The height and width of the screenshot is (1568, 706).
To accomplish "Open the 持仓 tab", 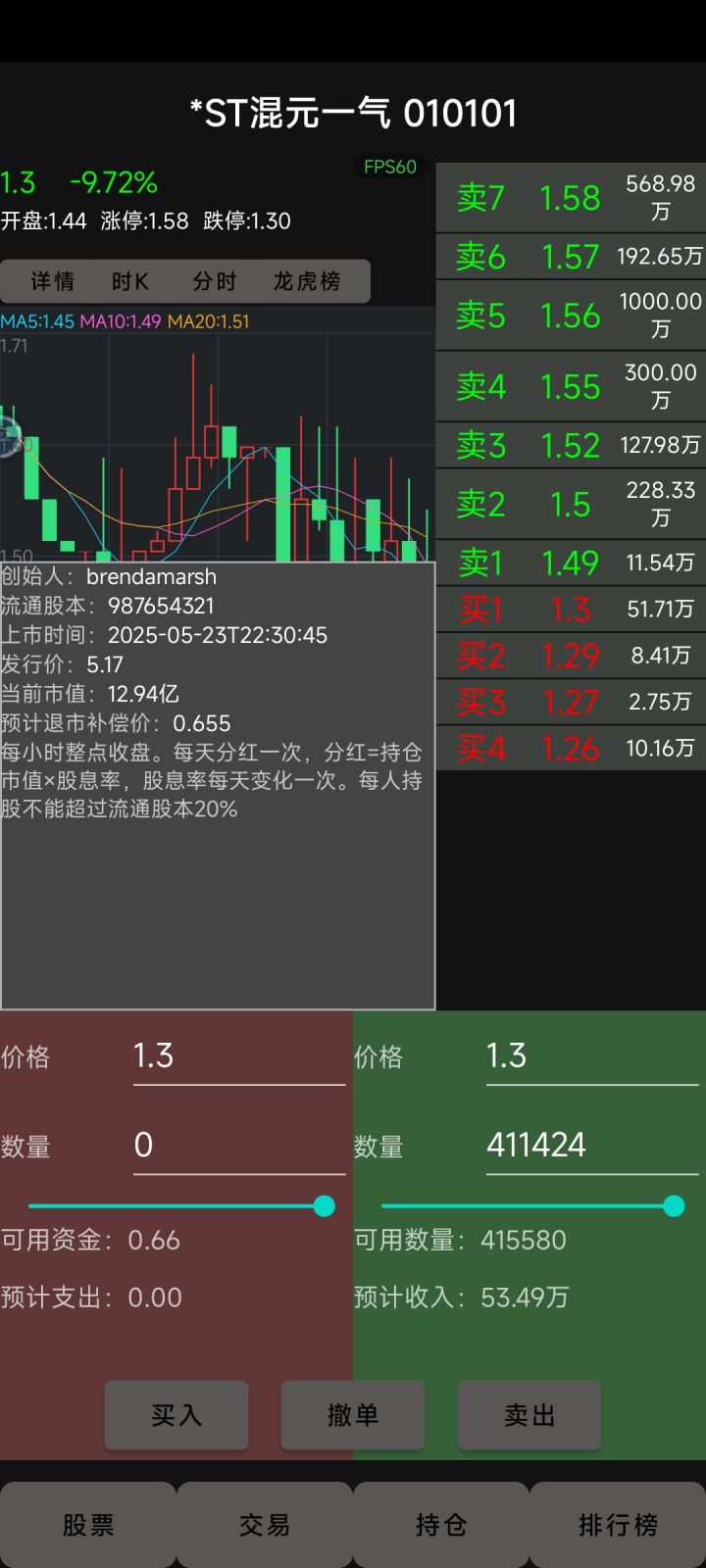I will coord(441,1525).
